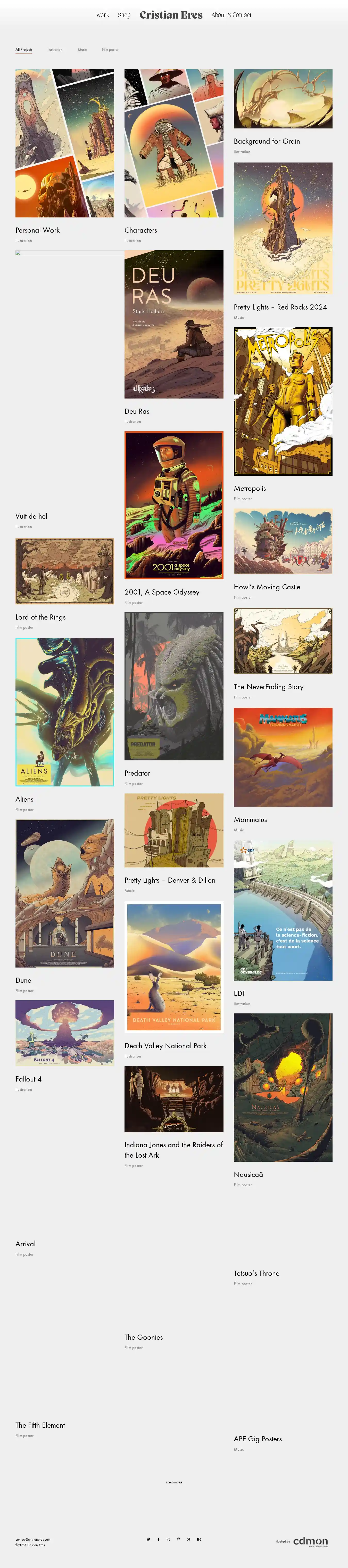The width and height of the screenshot is (348, 1568).
Task: Visit the Behance profile icon
Action: pyautogui.click(x=199, y=1539)
